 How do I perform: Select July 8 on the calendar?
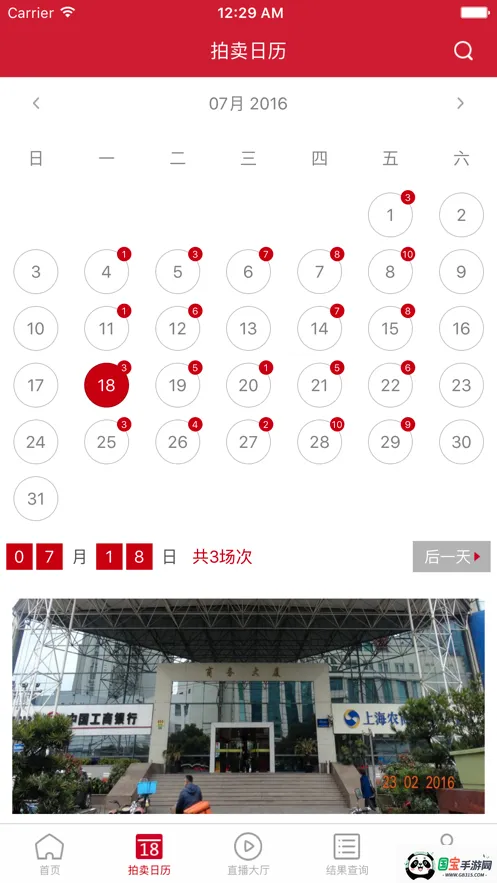[390, 271]
